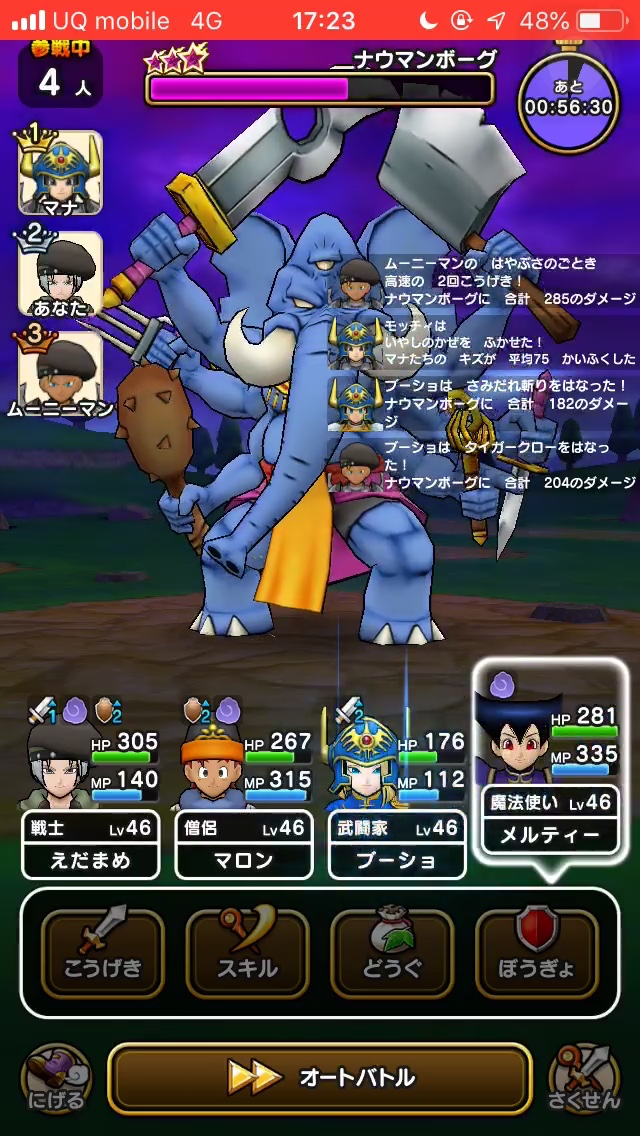Viewport: 640px width, 1136px height.
Task: Start オートバトル auto battle
Action: (319, 1077)
